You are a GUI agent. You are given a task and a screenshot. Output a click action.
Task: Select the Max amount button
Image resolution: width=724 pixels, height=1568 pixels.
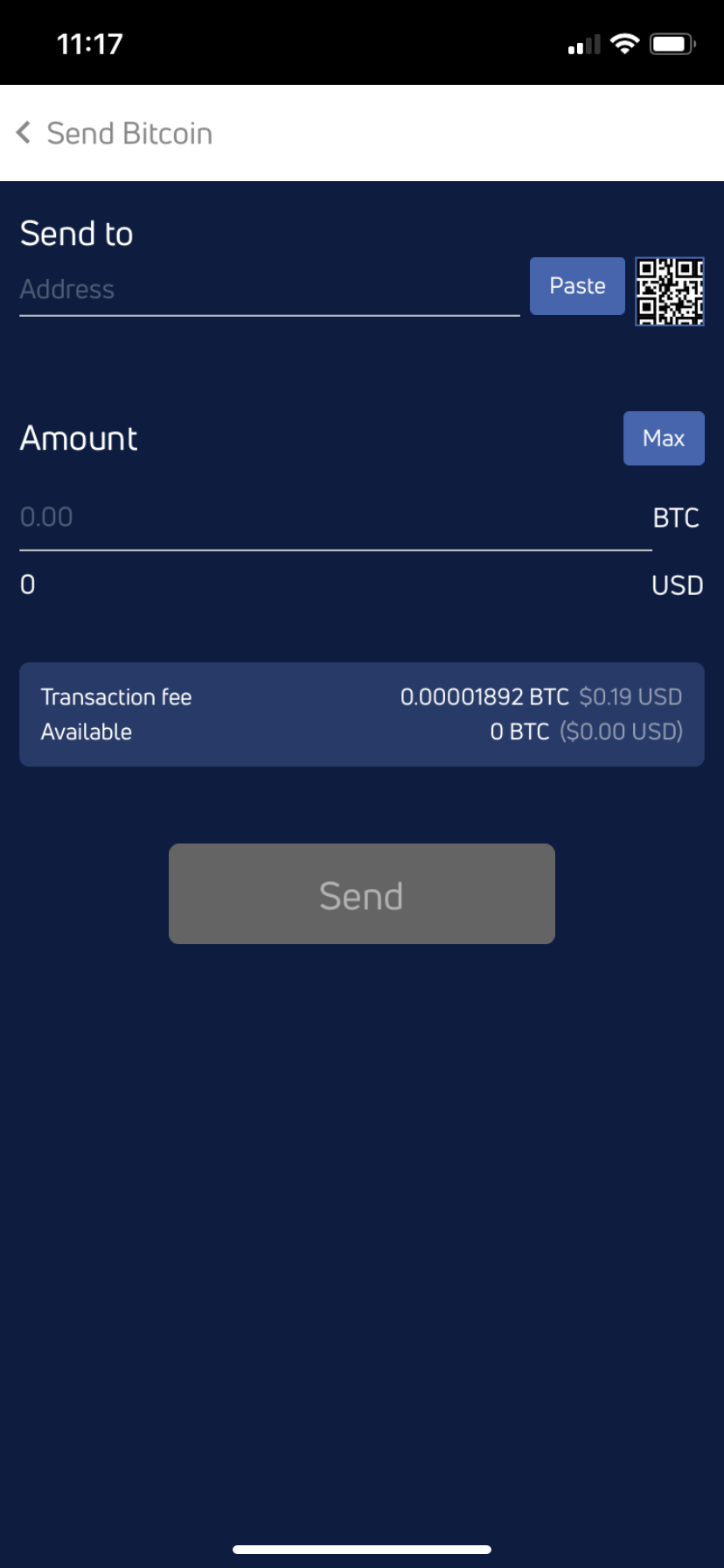664,438
